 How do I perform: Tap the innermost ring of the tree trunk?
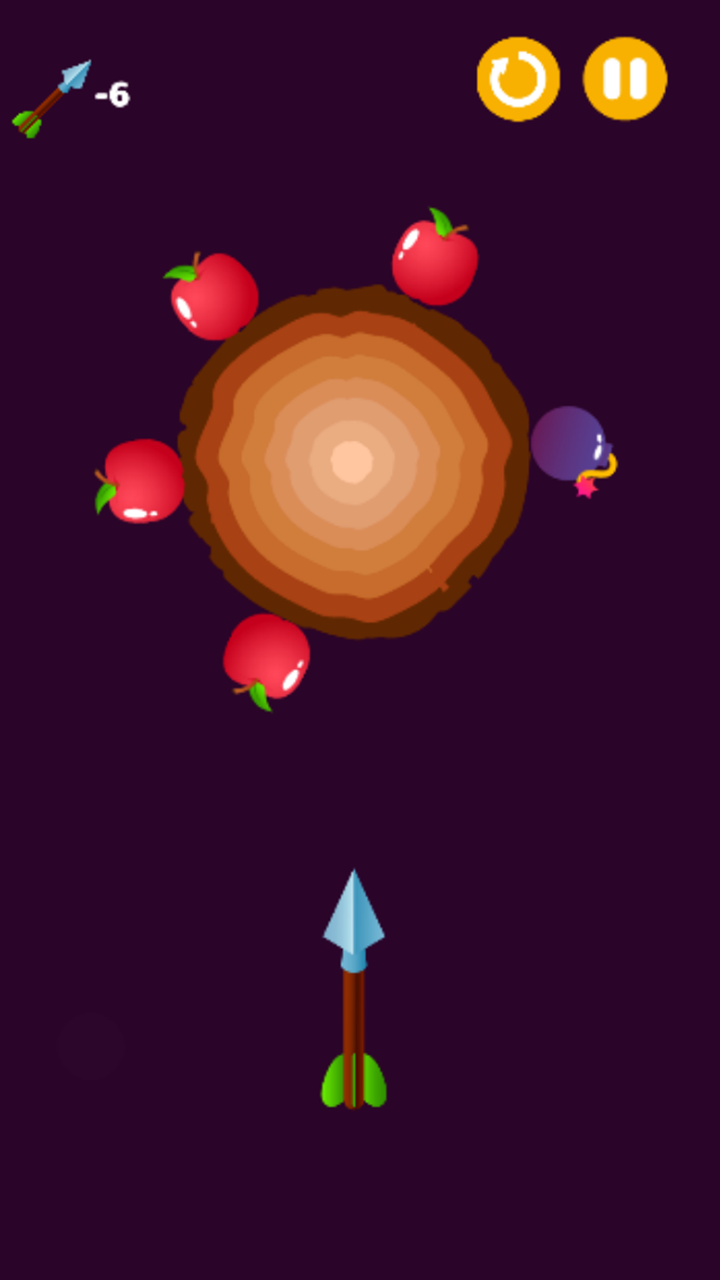[352, 460]
